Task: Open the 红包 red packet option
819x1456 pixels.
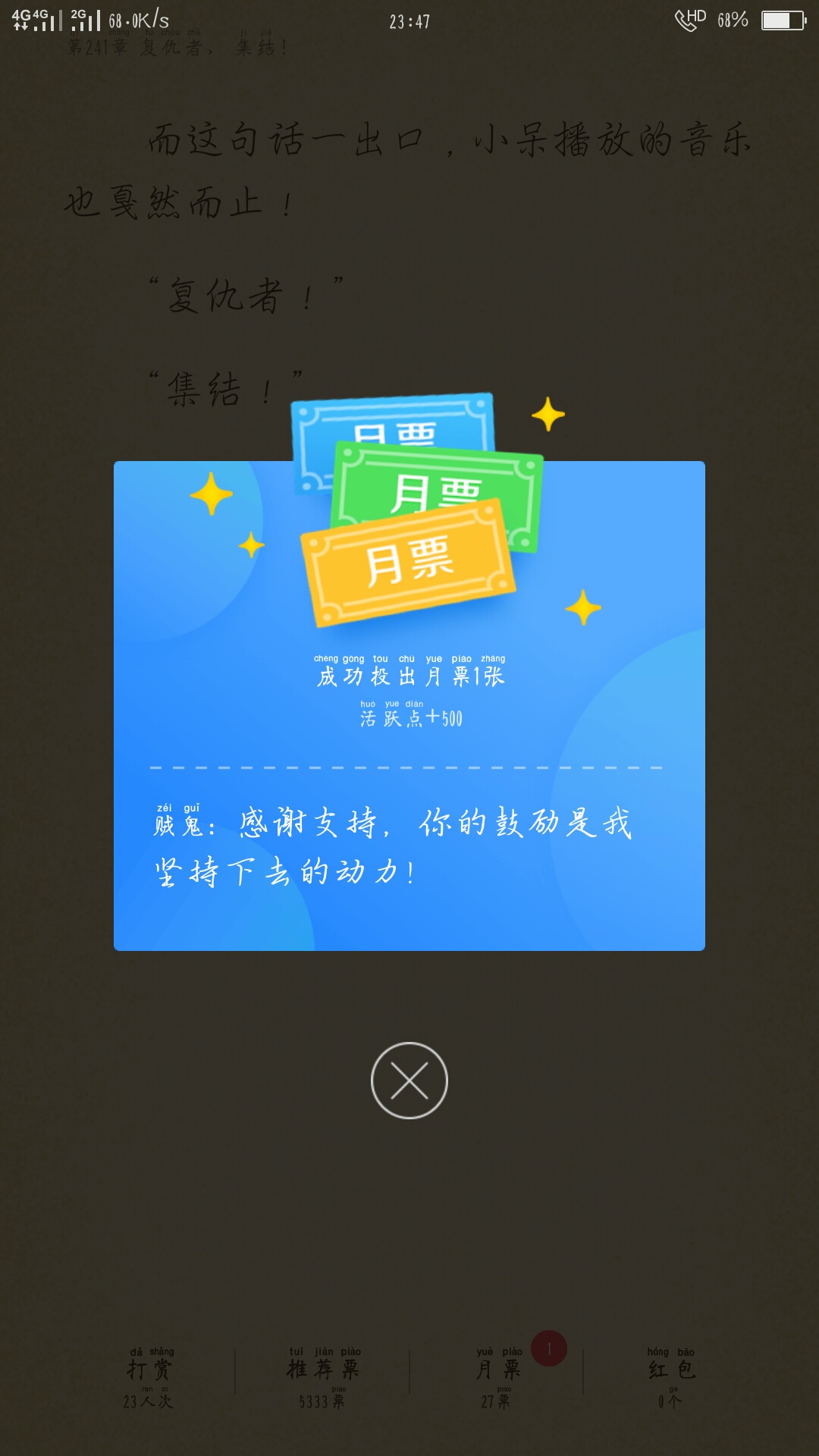Action: (x=670, y=1376)
